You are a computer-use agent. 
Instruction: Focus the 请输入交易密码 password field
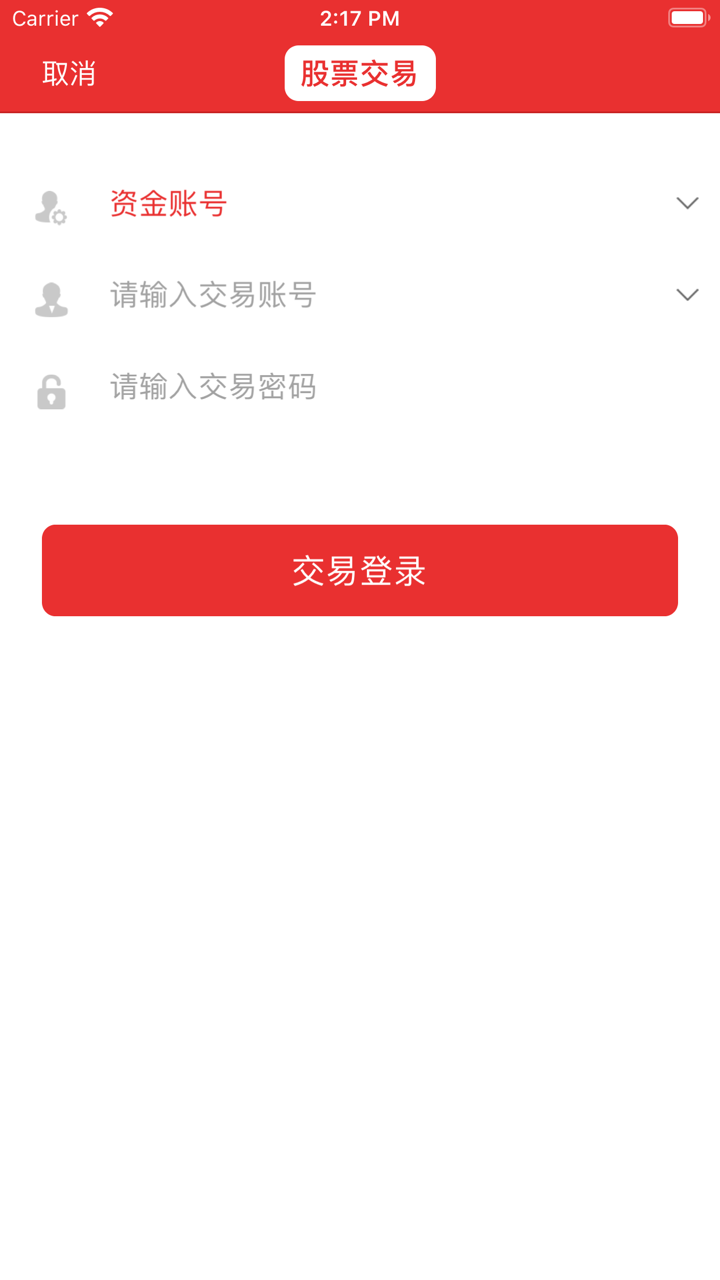(380, 387)
